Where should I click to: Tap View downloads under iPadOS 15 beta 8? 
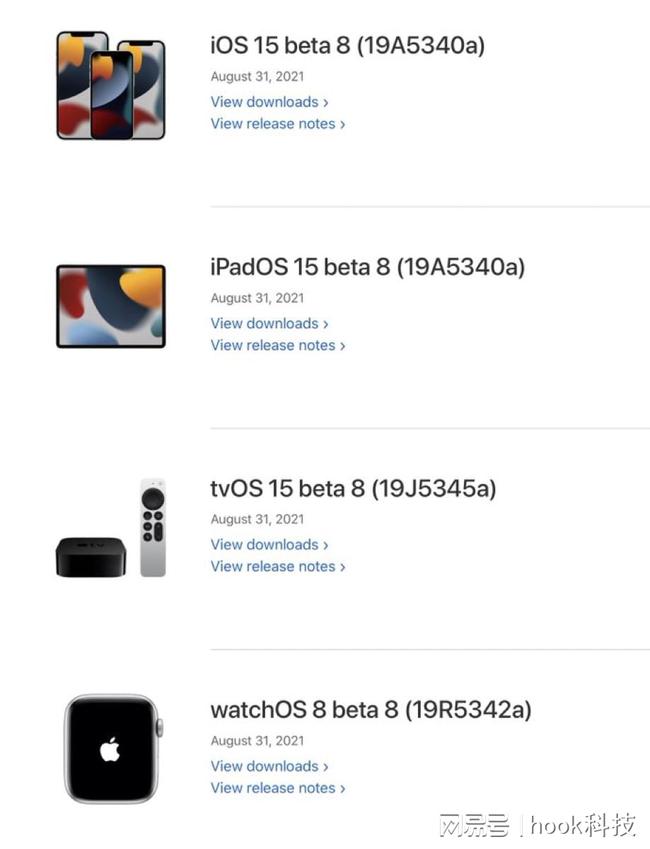pos(268,323)
